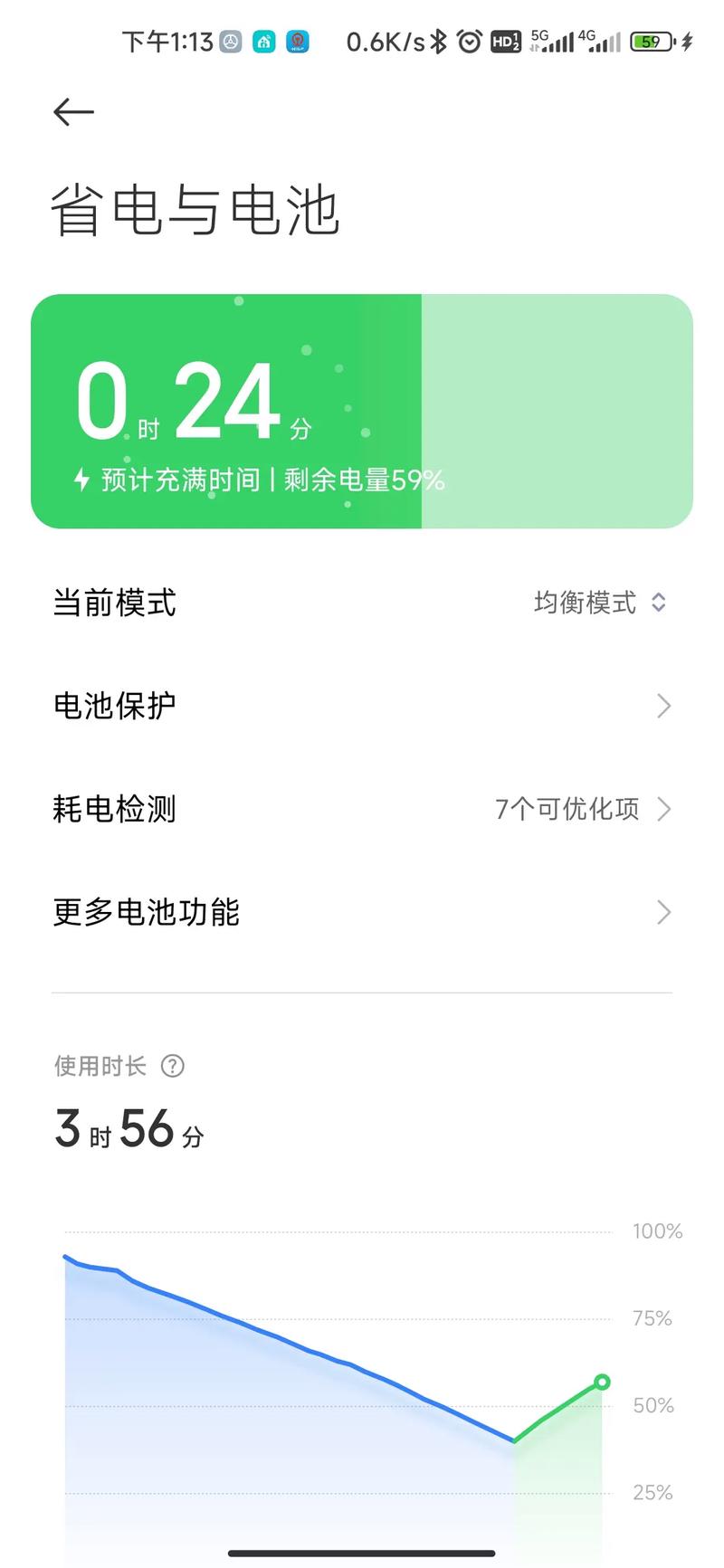724x1568 pixels.
Task: Tap the green charge point marker on the graph
Action: click(603, 1382)
